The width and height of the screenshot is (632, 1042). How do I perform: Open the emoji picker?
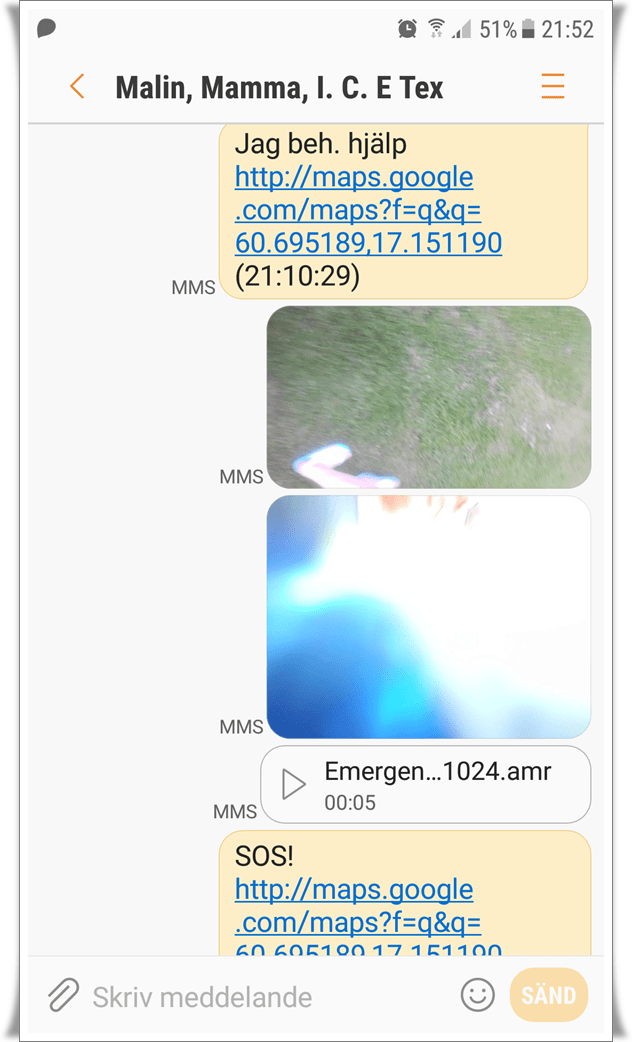click(x=478, y=994)
